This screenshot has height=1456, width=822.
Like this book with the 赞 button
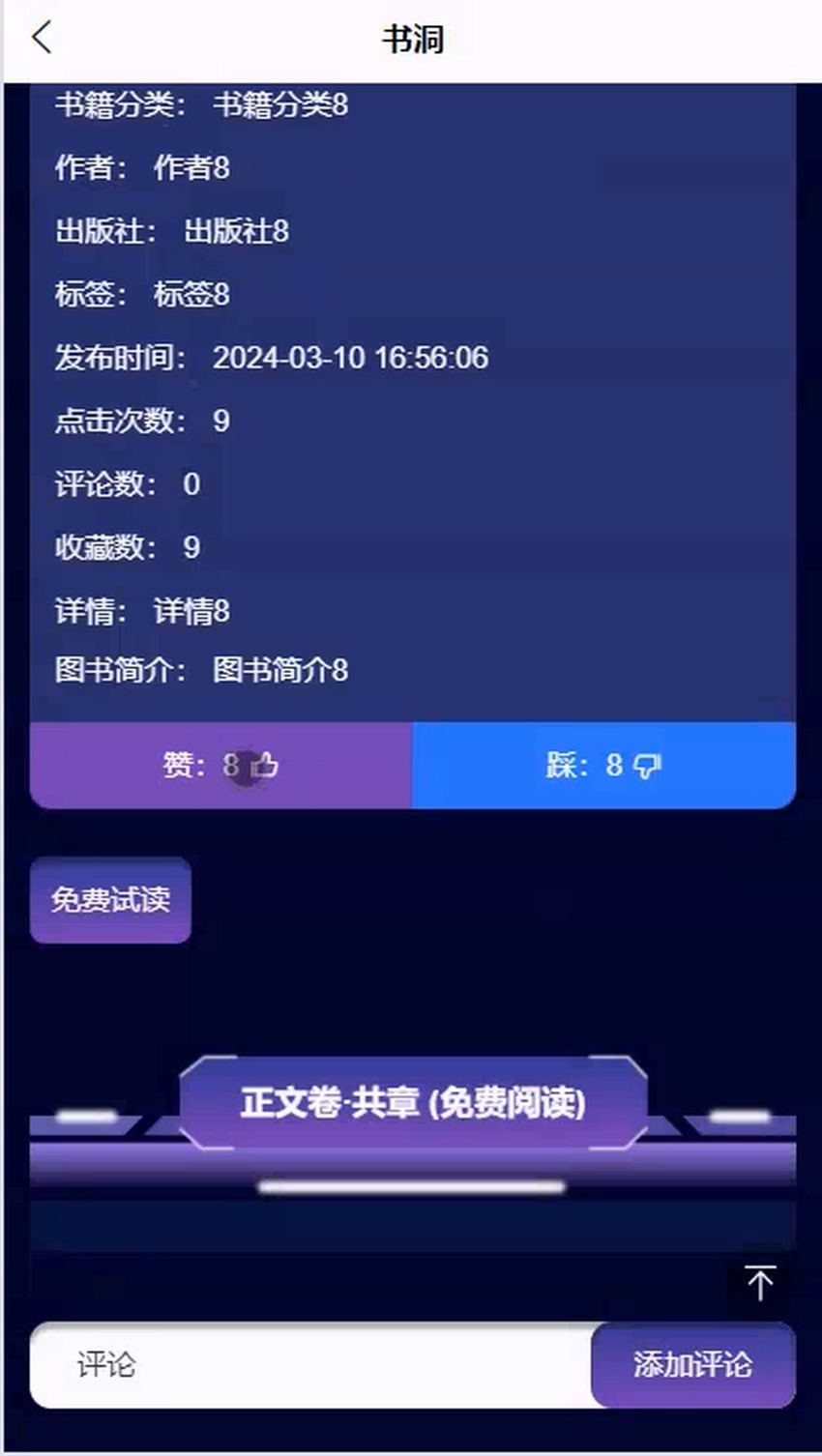click(x=221, y=766)
